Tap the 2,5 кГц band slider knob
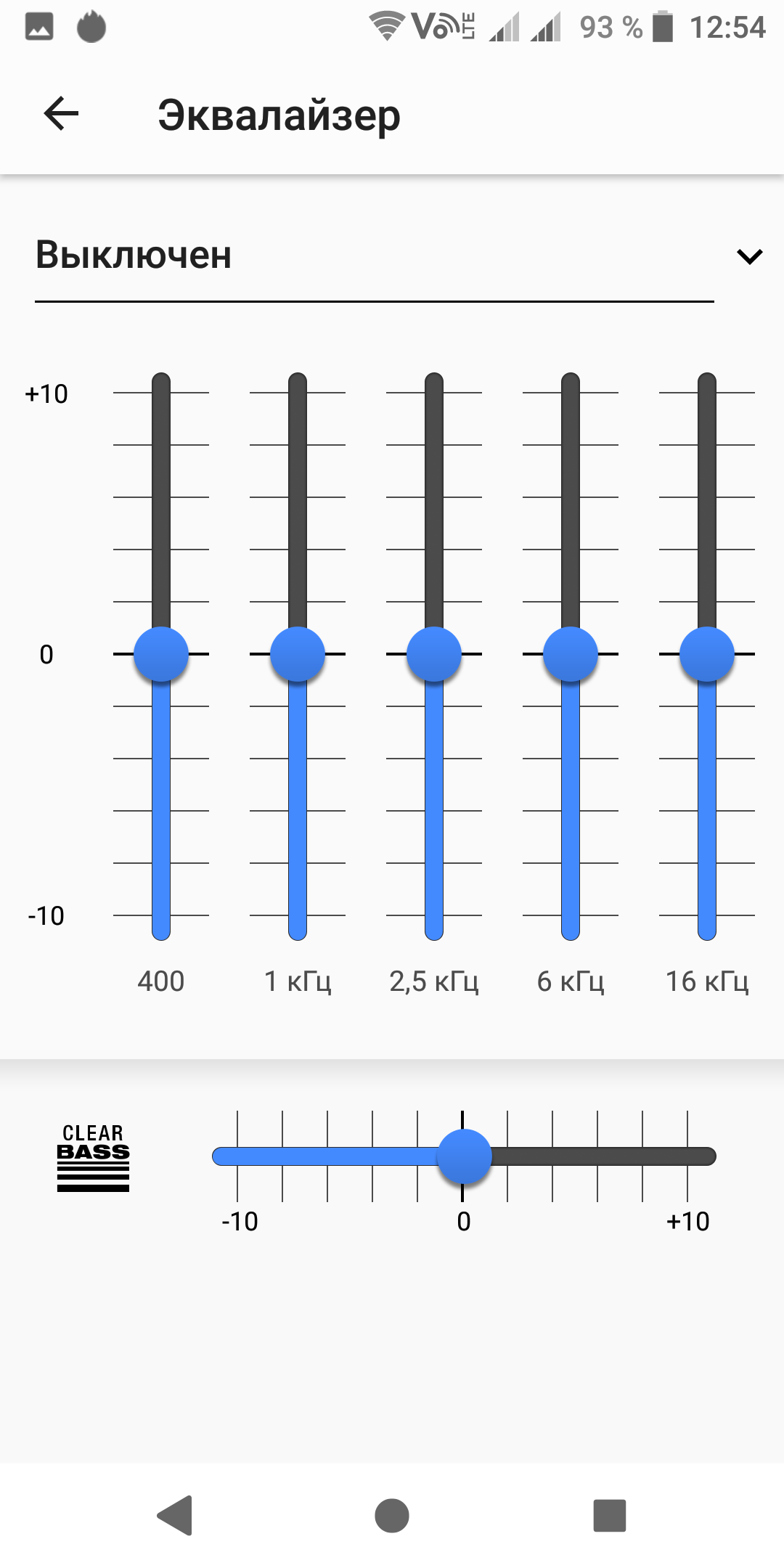The height and width of the screenshot is (1568, 784). pos(434,654)
